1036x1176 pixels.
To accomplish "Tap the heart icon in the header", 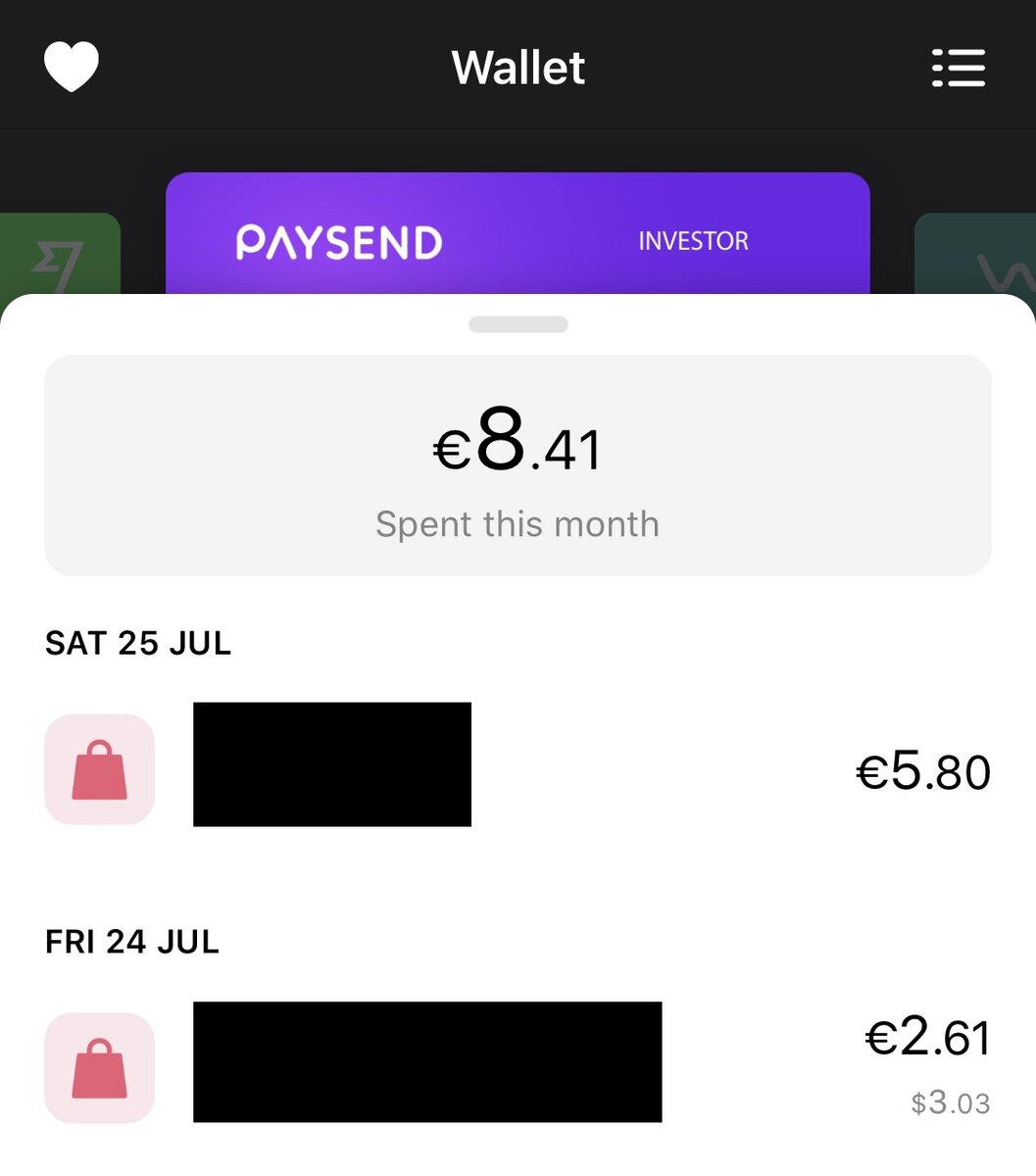I will [x=72, y=67].
